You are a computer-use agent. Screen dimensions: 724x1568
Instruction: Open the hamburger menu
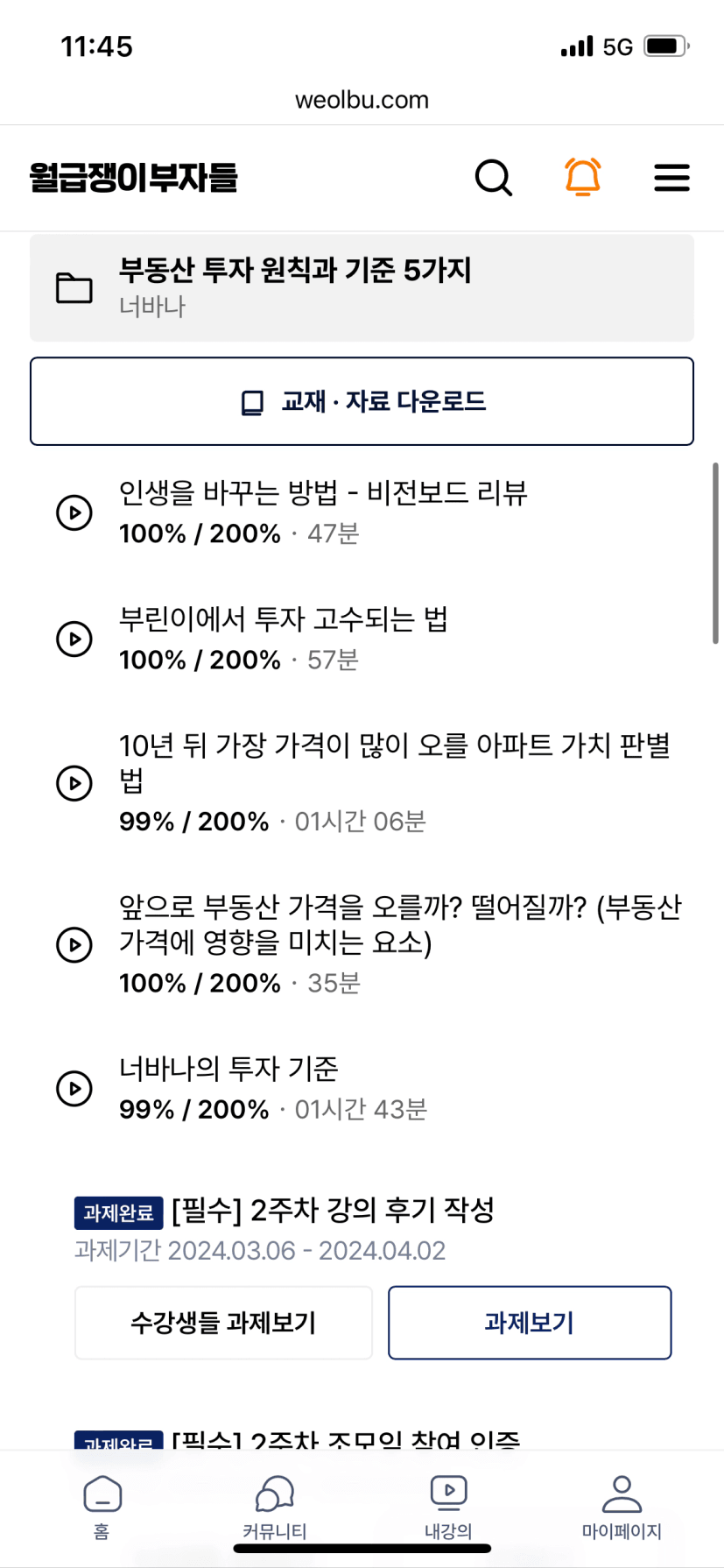point(672,178)
